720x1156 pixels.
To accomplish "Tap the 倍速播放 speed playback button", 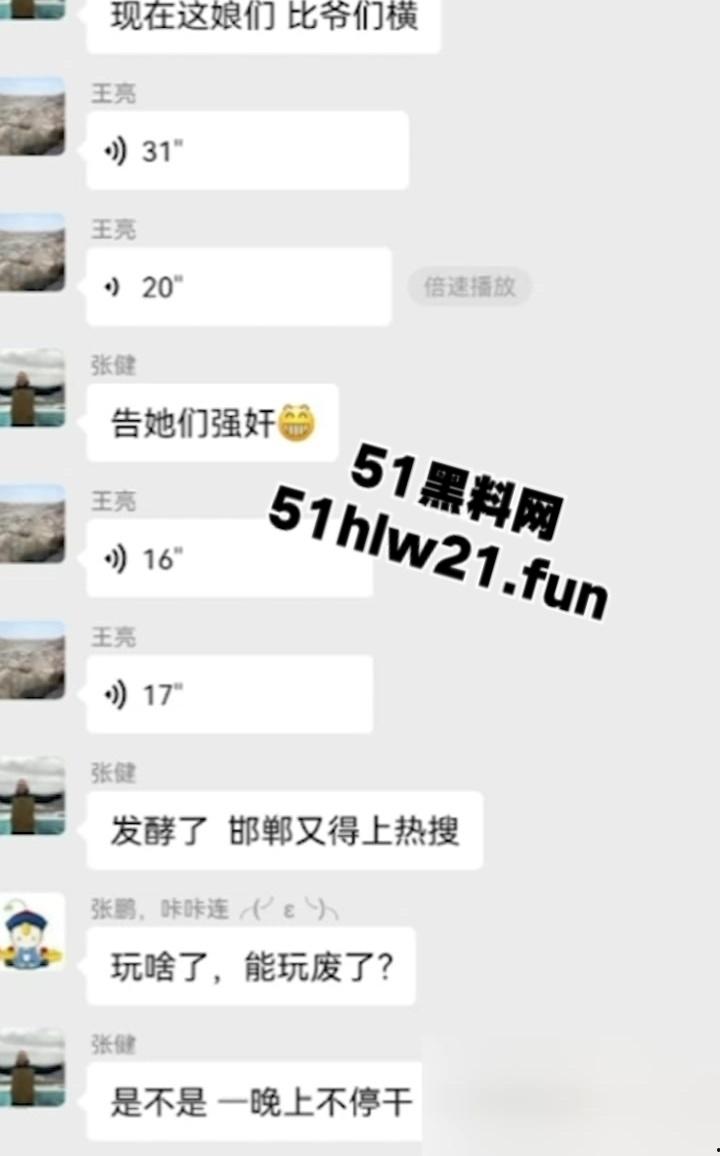I will (x=469, y=287).
